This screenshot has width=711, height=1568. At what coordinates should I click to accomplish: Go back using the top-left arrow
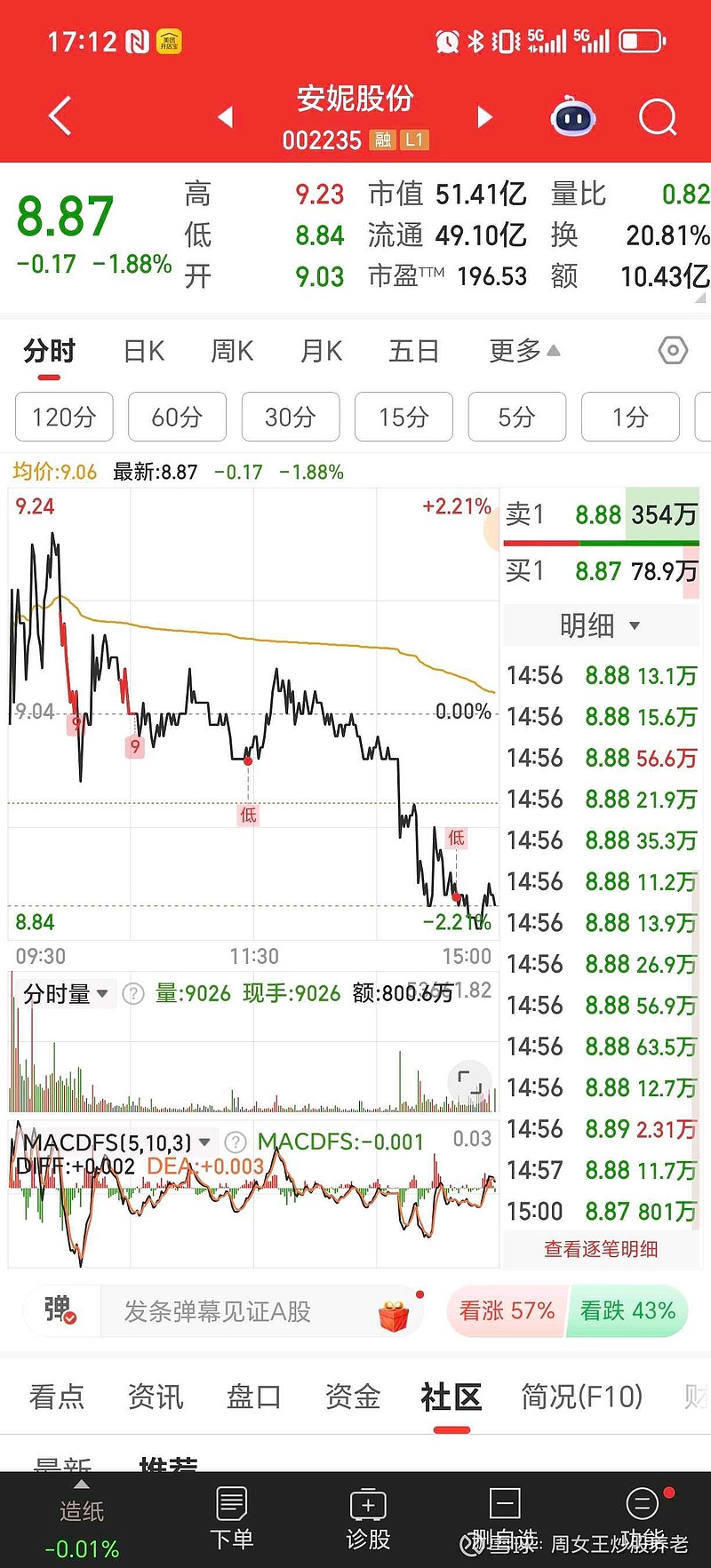tap(60, 116)
